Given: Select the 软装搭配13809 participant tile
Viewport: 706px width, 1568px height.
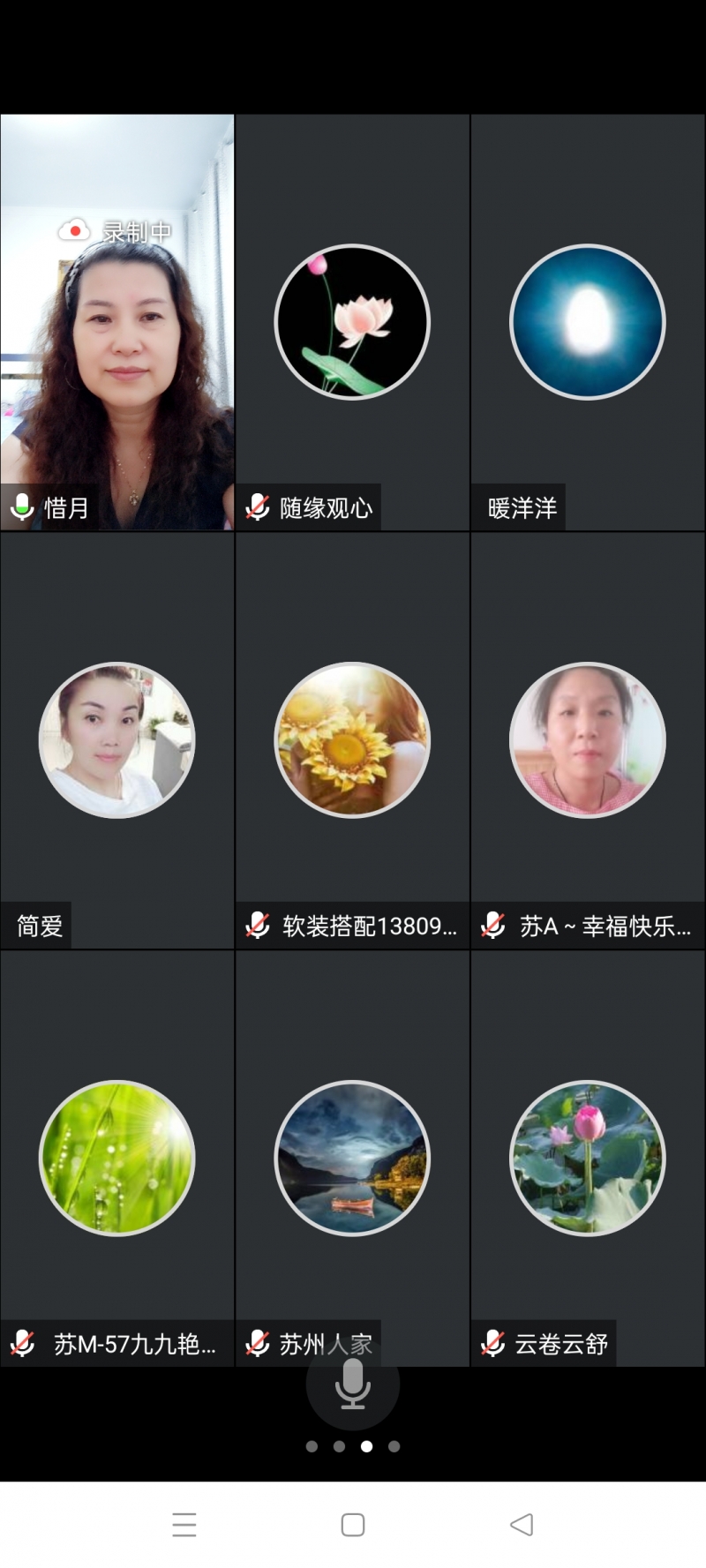Looking at the screenshot, I should point(352,739).
